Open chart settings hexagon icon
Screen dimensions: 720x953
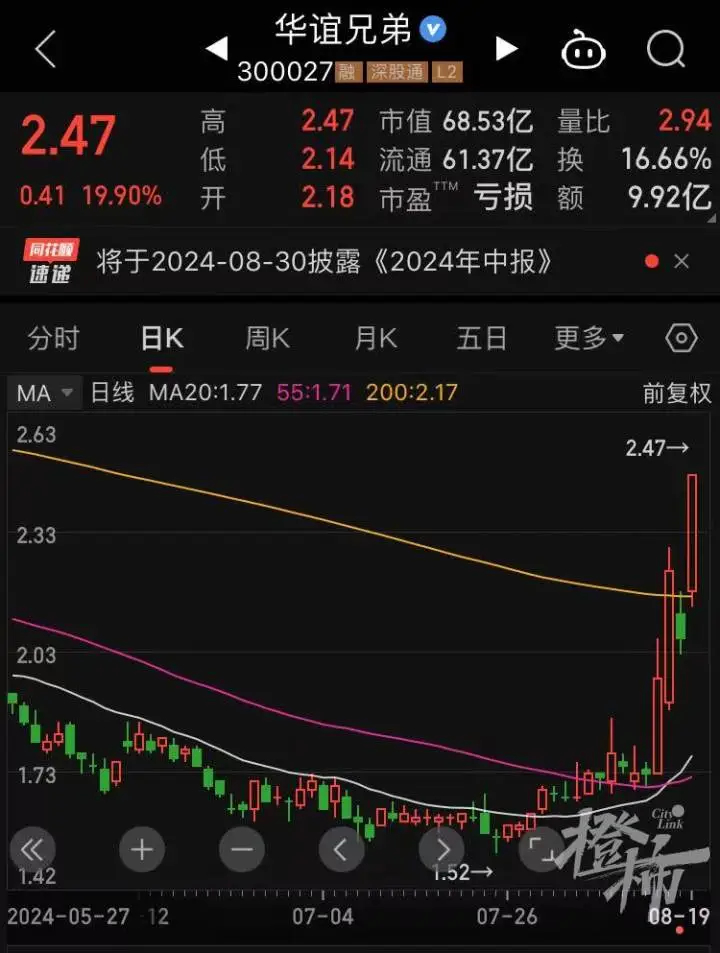click(681, 339)
